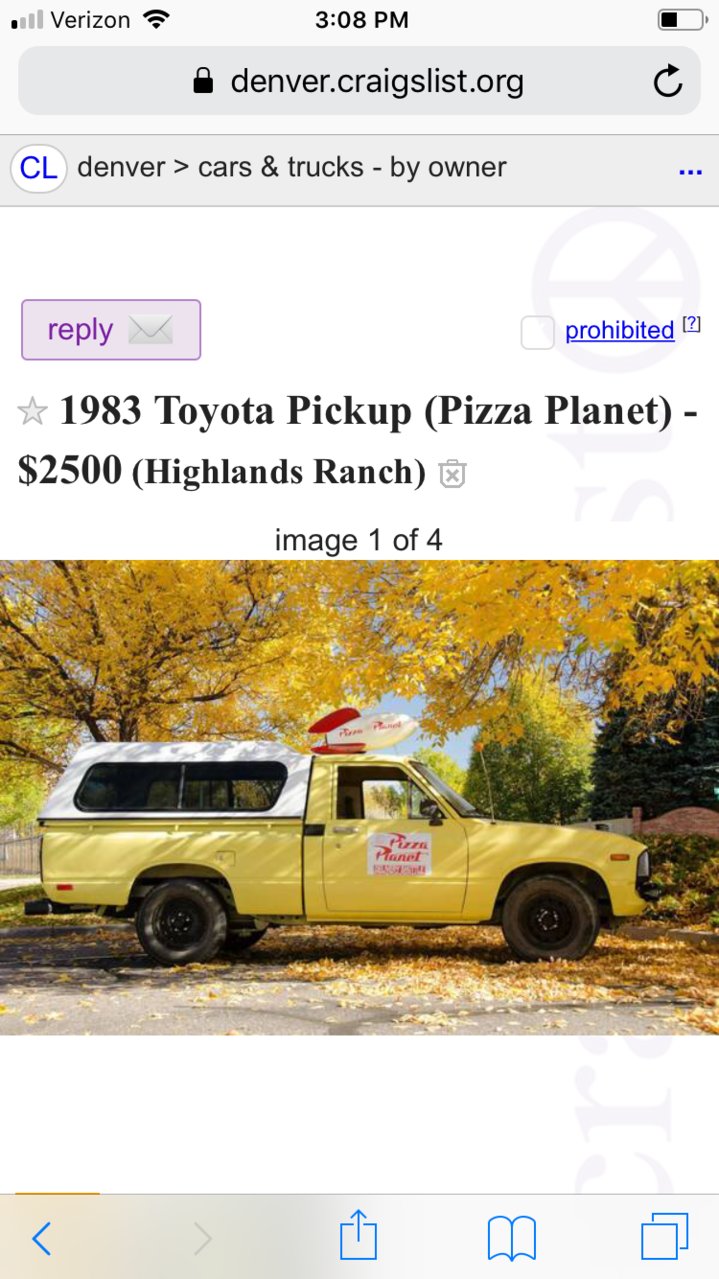
Task: Hide this posting with the trash icon
Action: (452, 473)
